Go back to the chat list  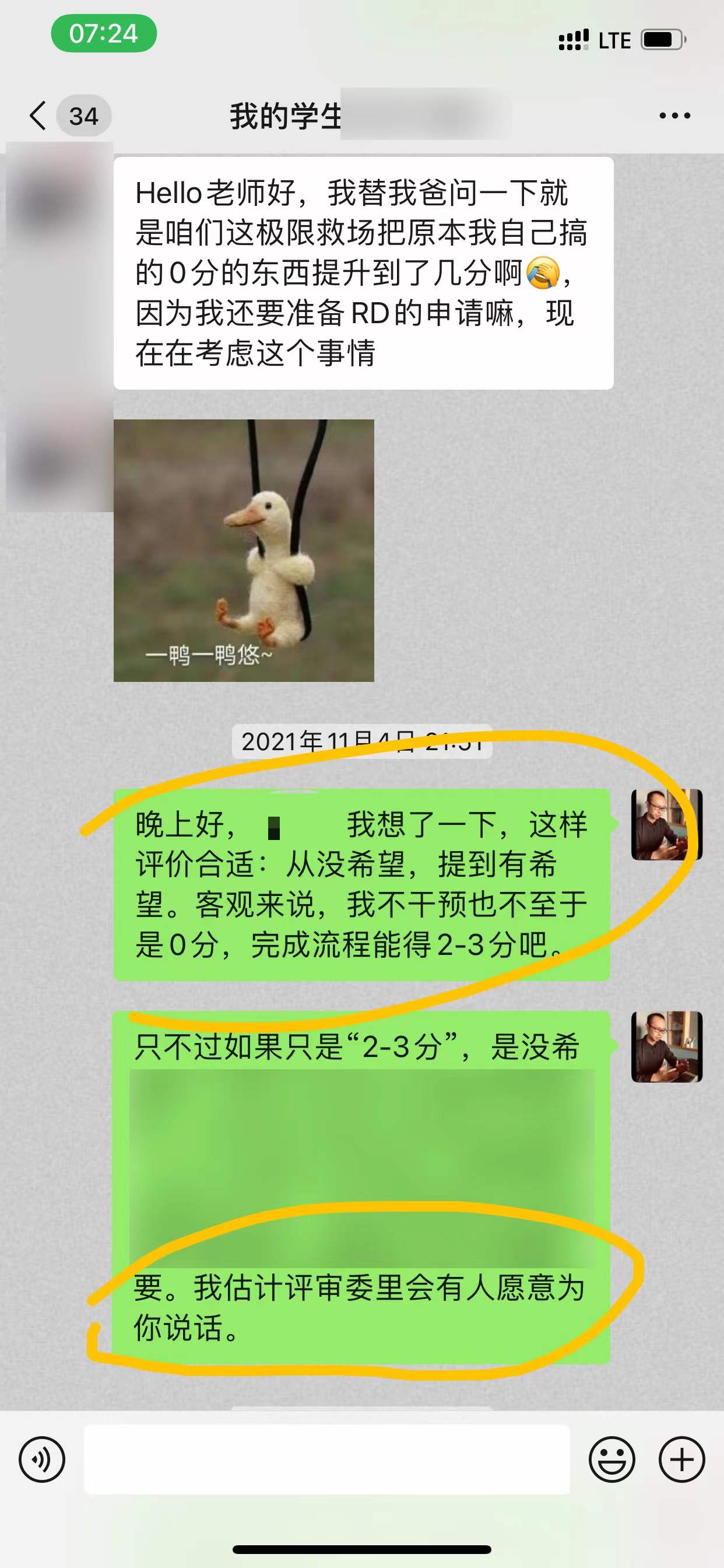[38, 116]
